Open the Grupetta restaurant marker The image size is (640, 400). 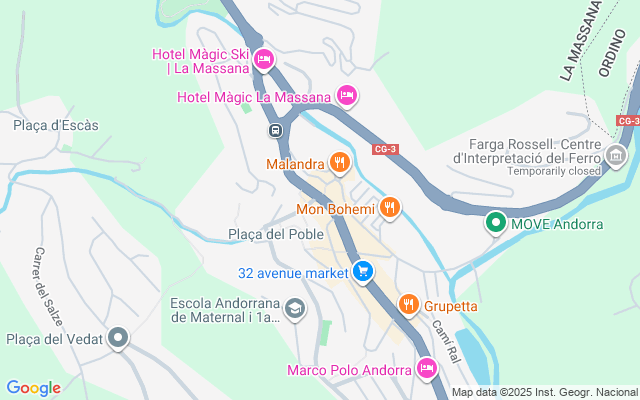tap(408, 304)
